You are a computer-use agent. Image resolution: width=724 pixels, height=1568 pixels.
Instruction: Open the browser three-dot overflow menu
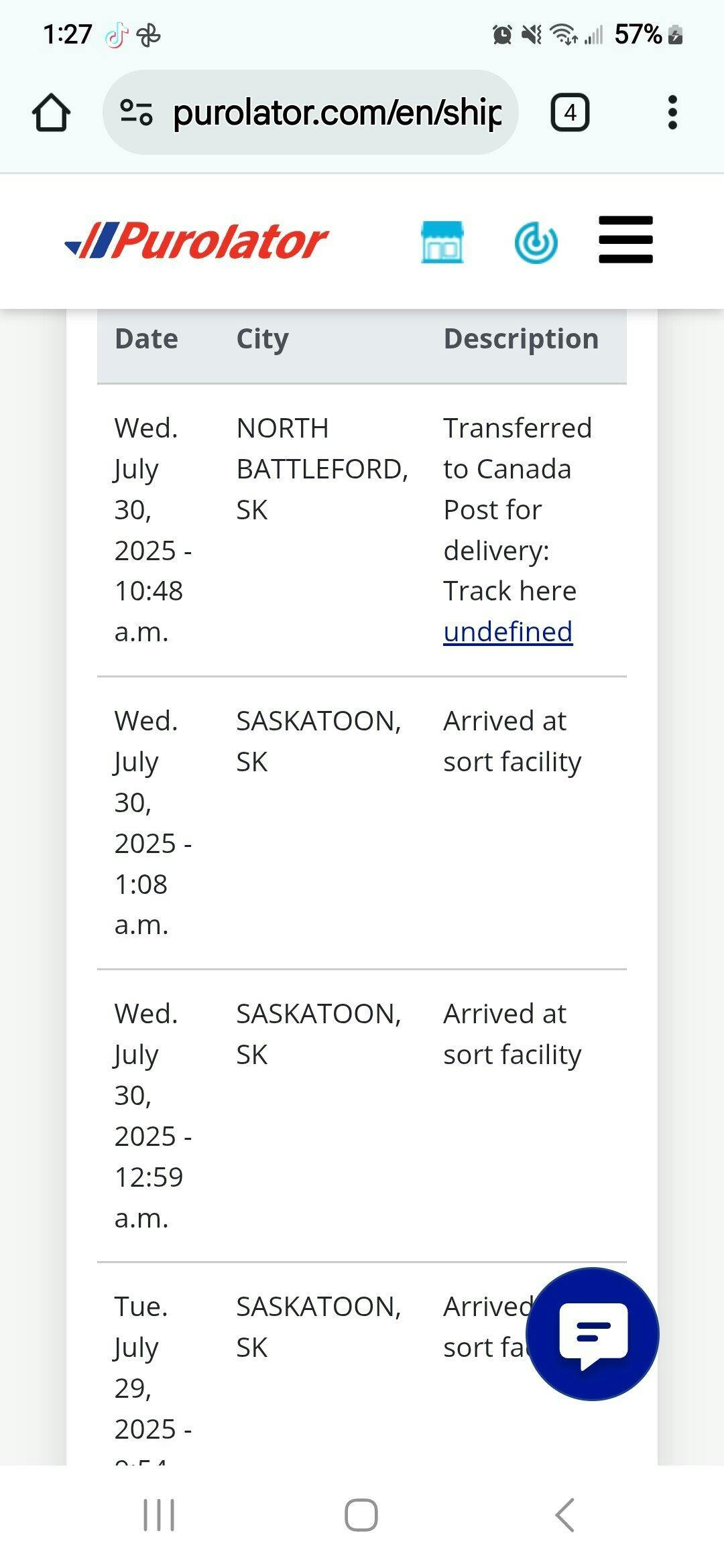pos(672,113)
